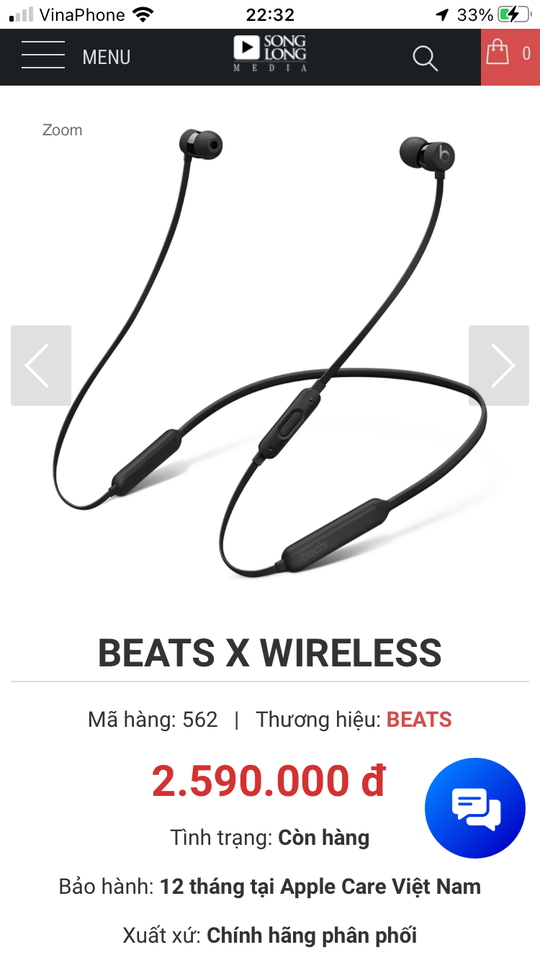This screenshot has height=960, width=540.
Task: Show the next product image
Action: (x=499, y=366)
